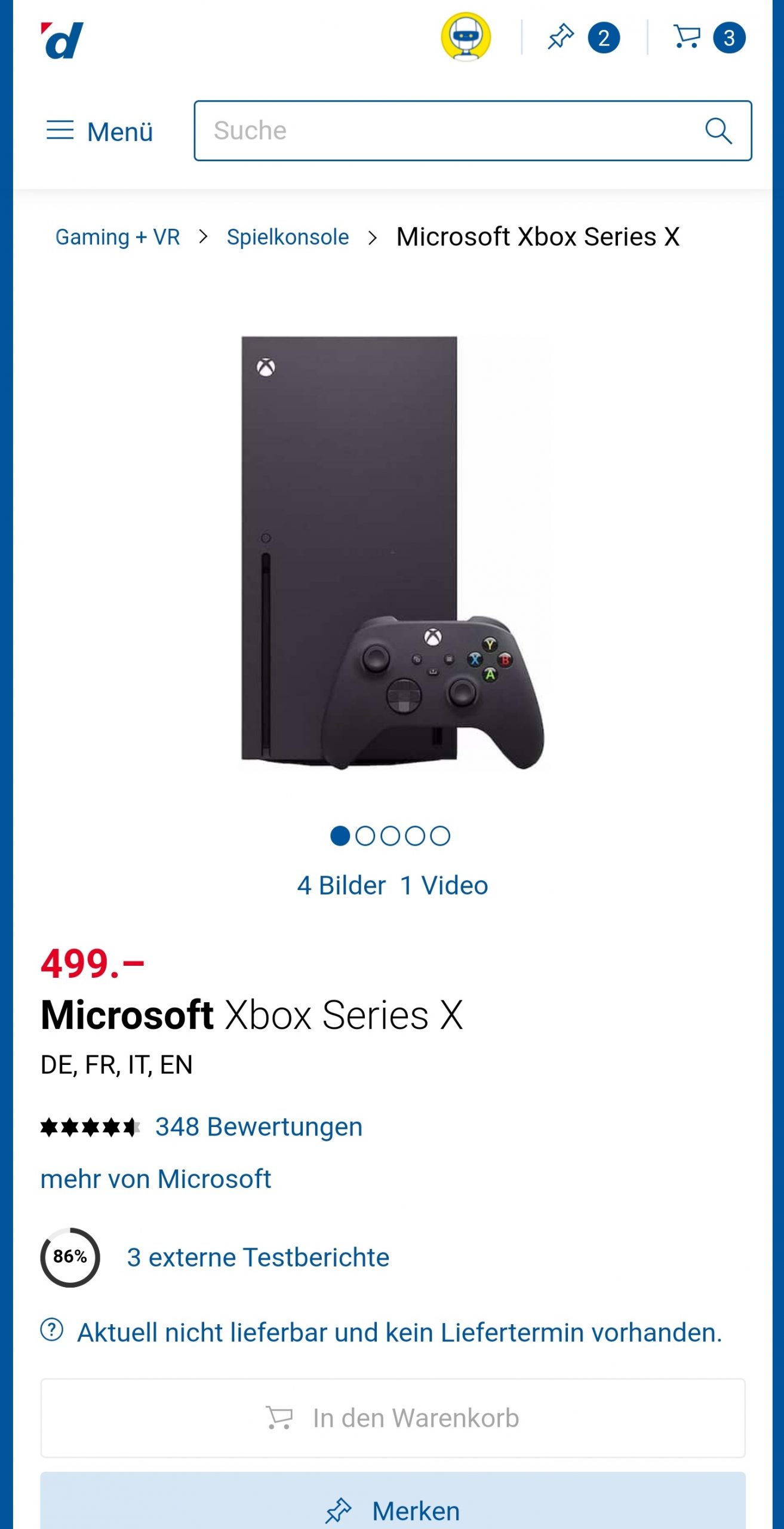Tap In den Warenkorb button
The height and width of the screenshot is (1529, 784).
(x=392, y=1418)
